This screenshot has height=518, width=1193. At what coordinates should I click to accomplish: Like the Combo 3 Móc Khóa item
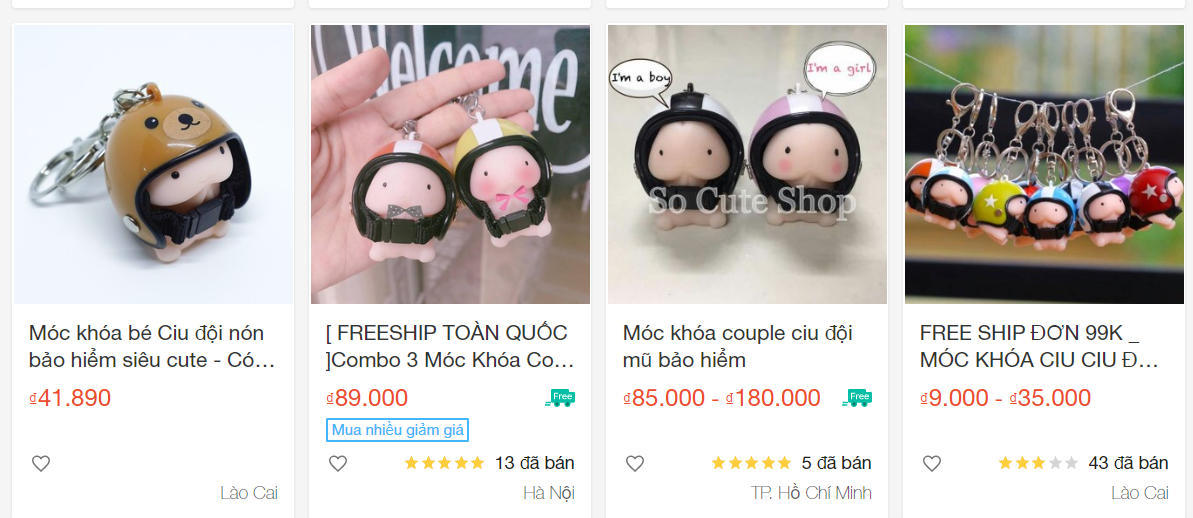click(x=338, y=463)
